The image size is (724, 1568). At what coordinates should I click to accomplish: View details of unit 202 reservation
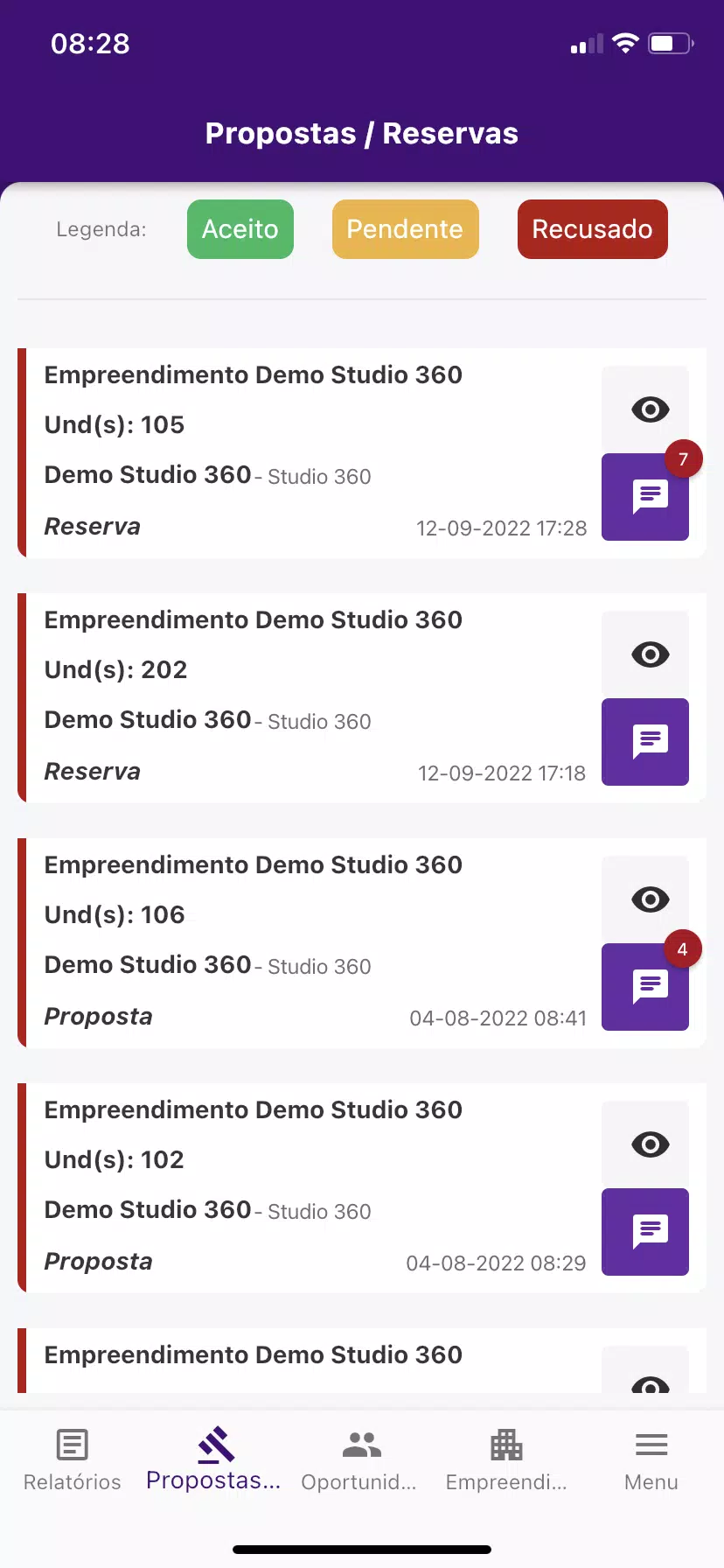[645, 654]
